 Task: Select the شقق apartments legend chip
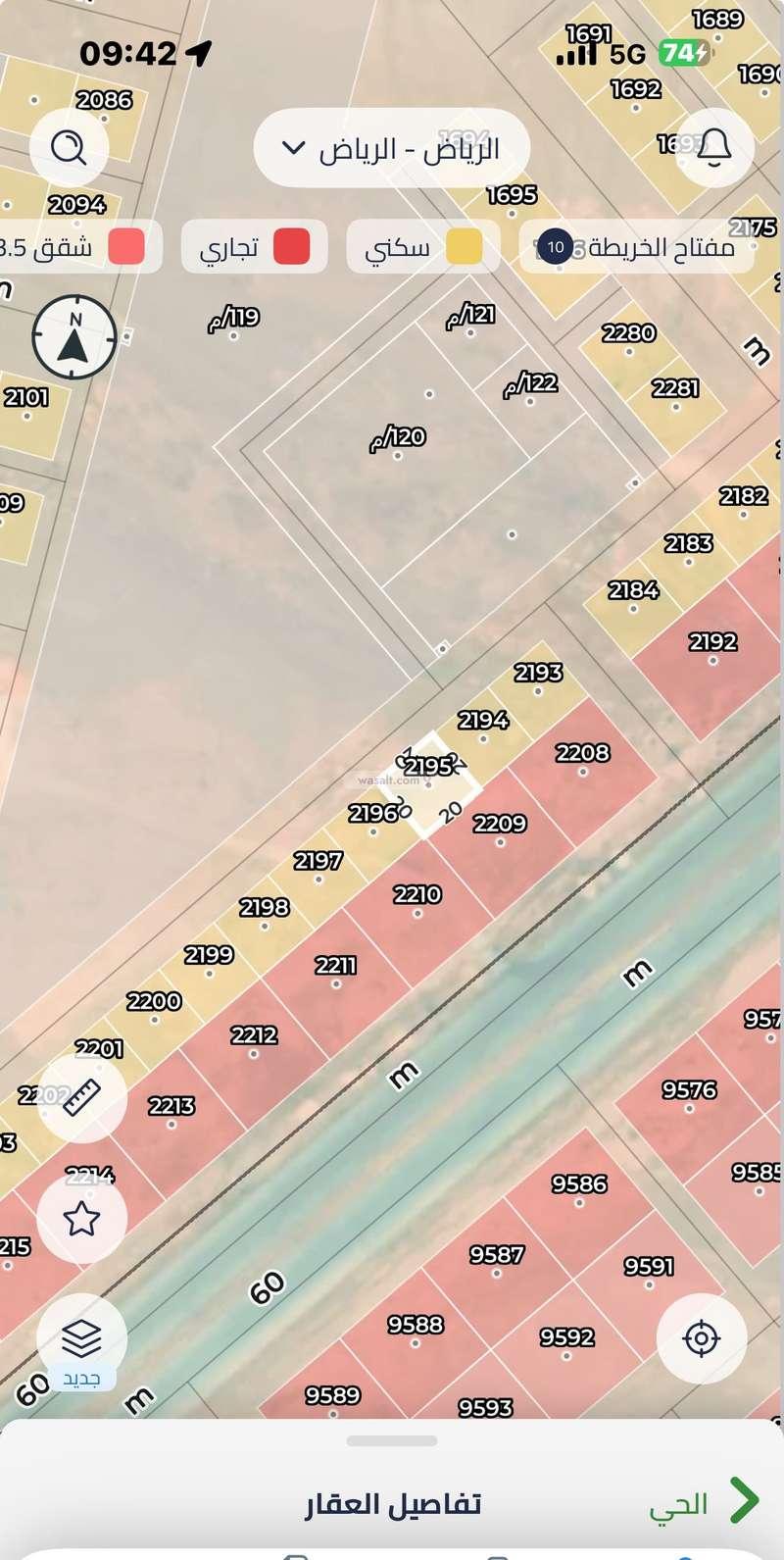[78, 246]
